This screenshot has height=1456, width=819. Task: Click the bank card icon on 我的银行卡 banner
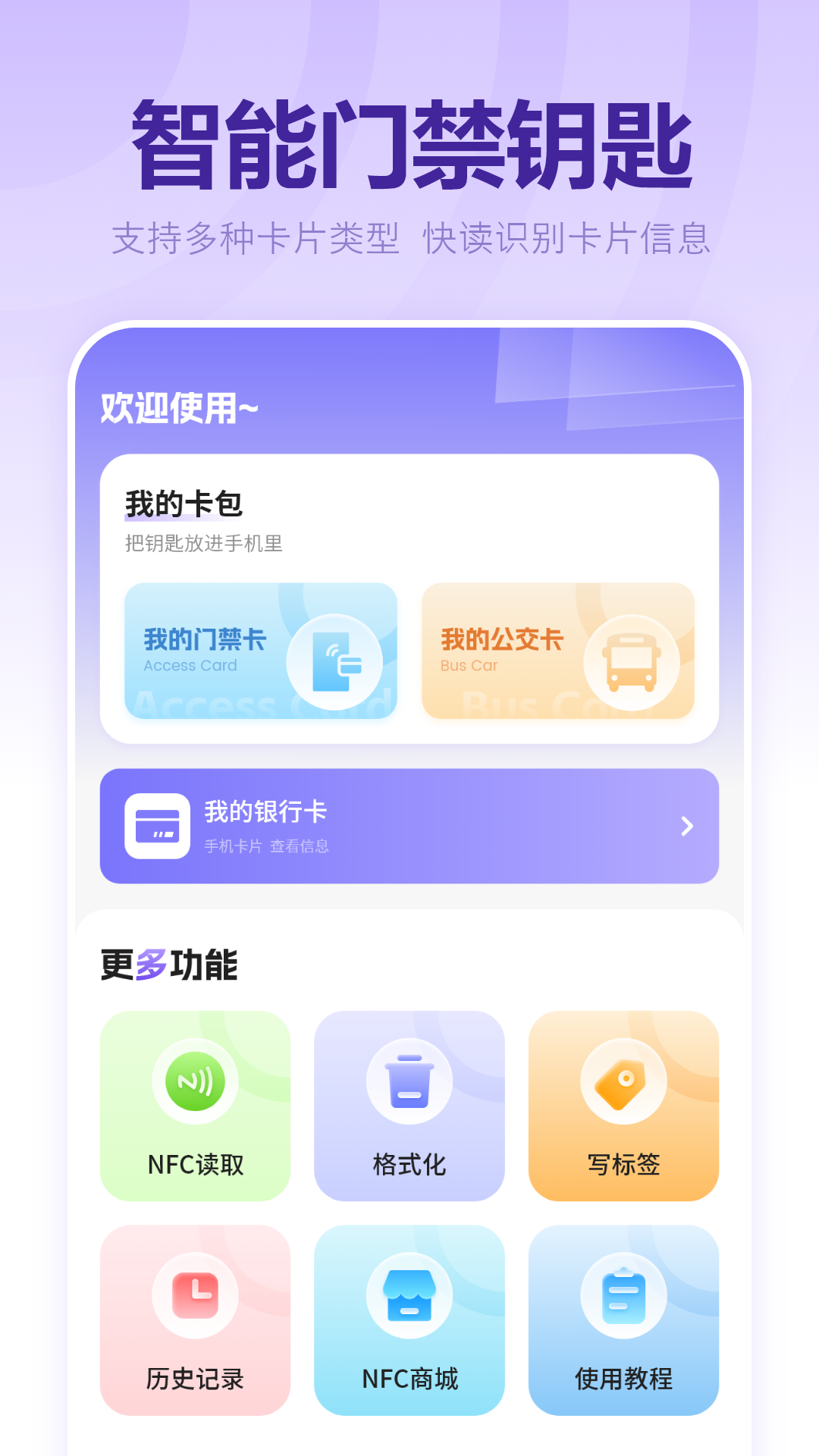[x=157, y=827]
